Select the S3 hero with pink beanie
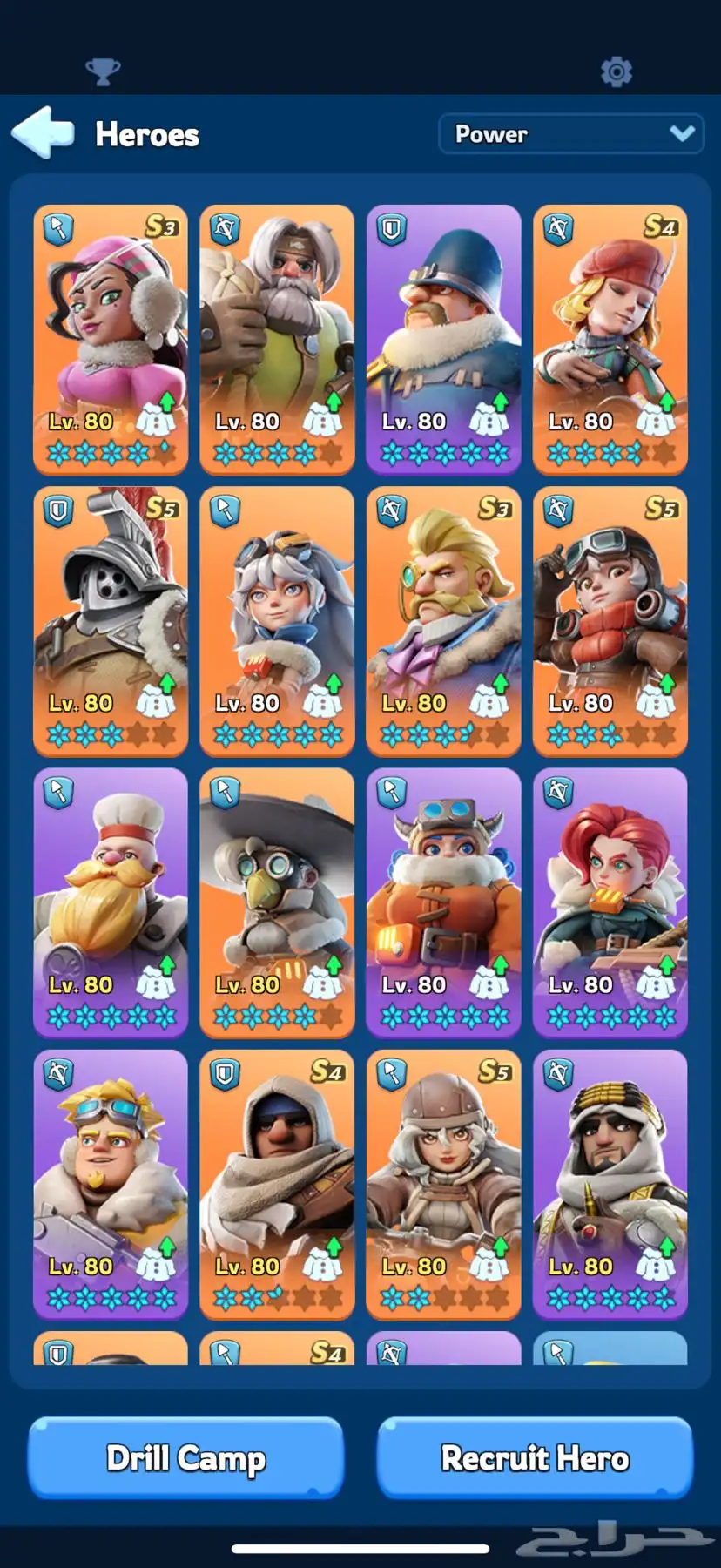The image size is (721, 1568). tap(111, 340)
